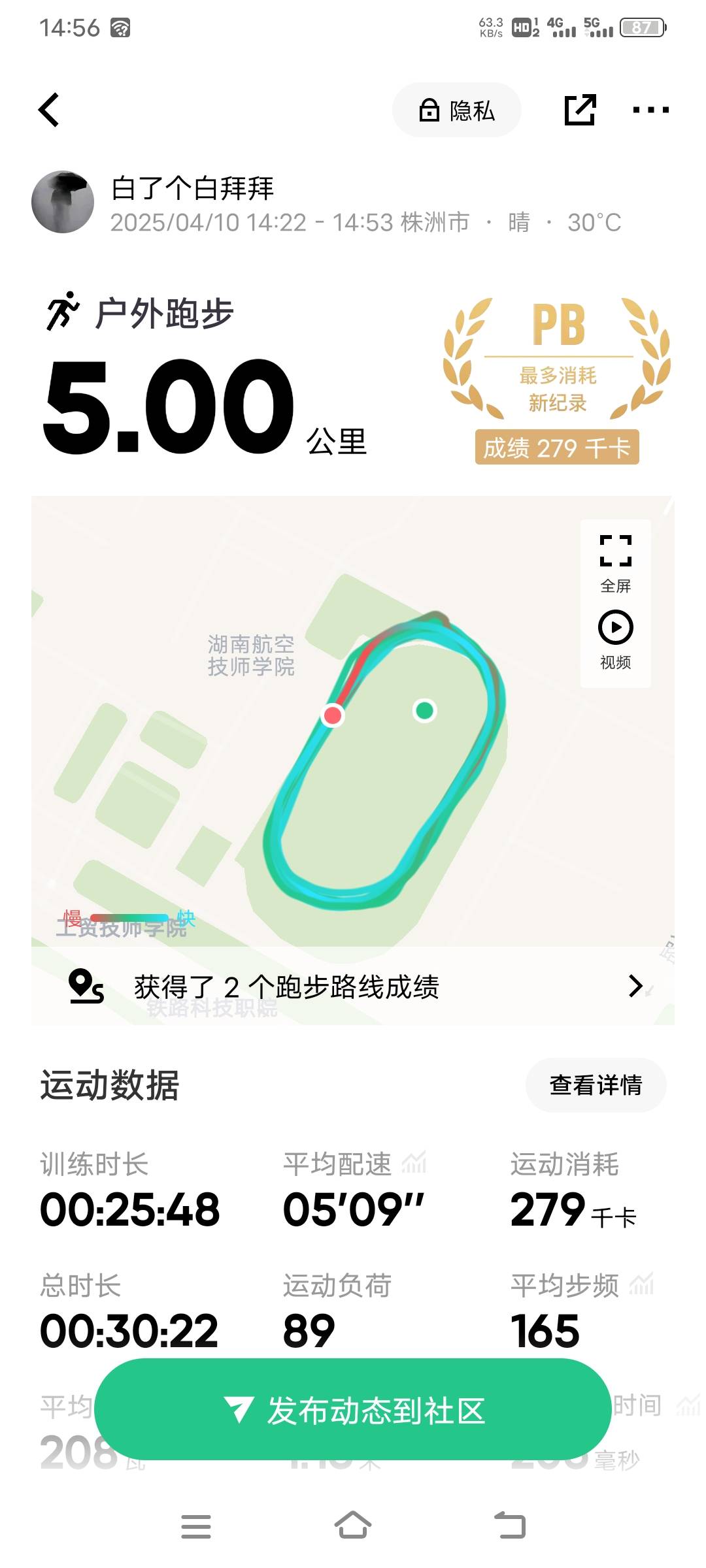Tap 查看详情 for workout data
The image size is (706, 1568).
pyautogui.click(x=596, y=1085)
